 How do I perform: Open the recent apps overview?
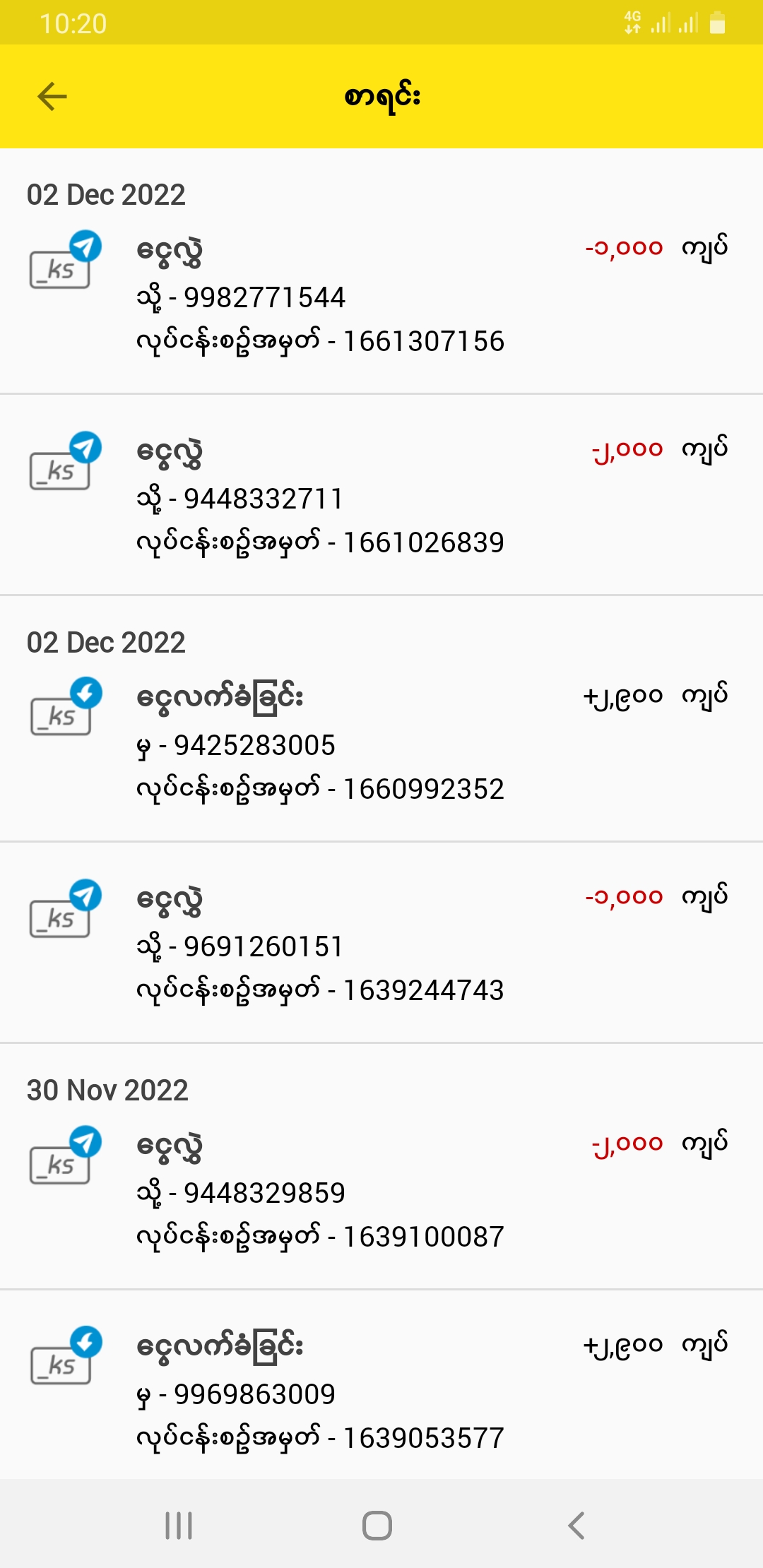(x=179, y=1526)
